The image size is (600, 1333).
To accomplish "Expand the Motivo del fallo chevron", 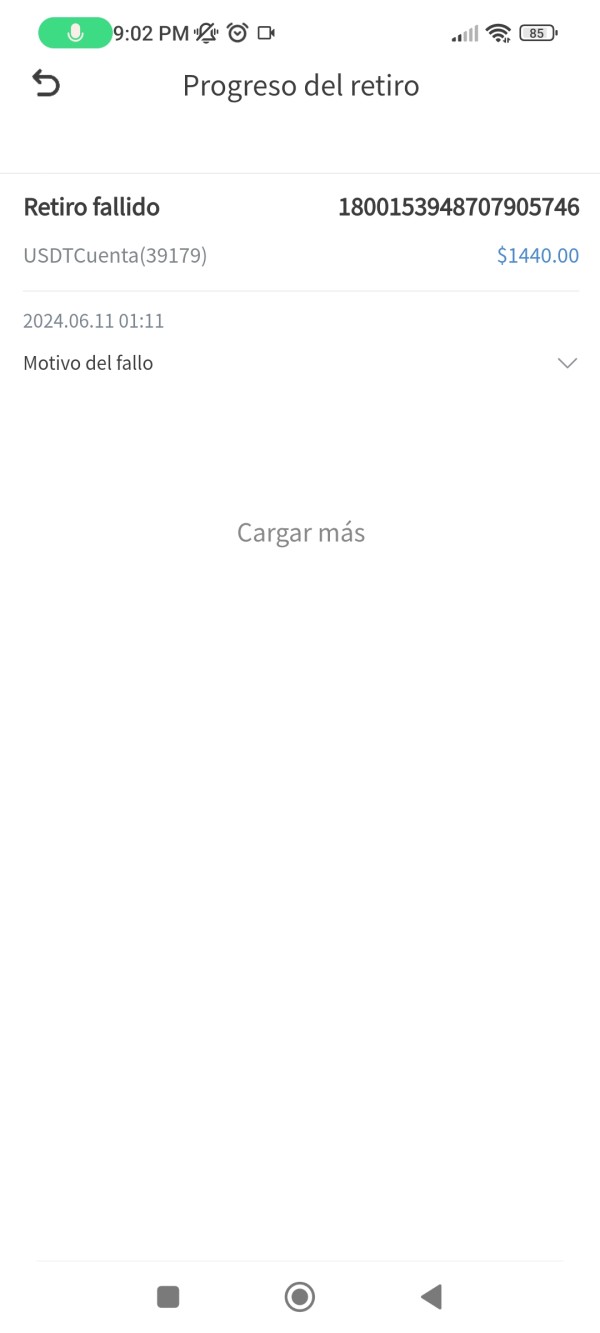I will point(567,363).
